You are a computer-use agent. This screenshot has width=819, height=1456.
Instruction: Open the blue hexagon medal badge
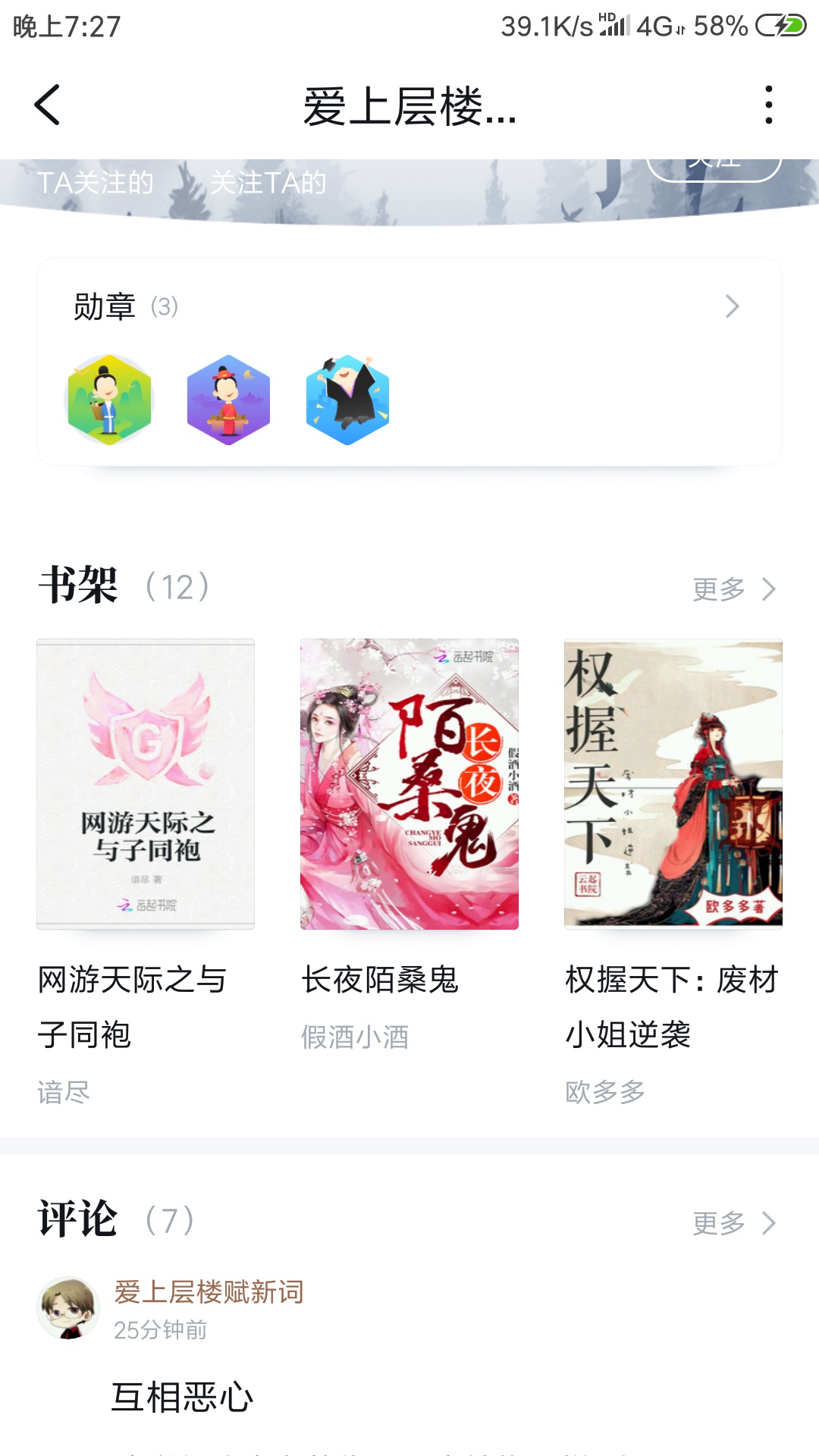(347, 400)
